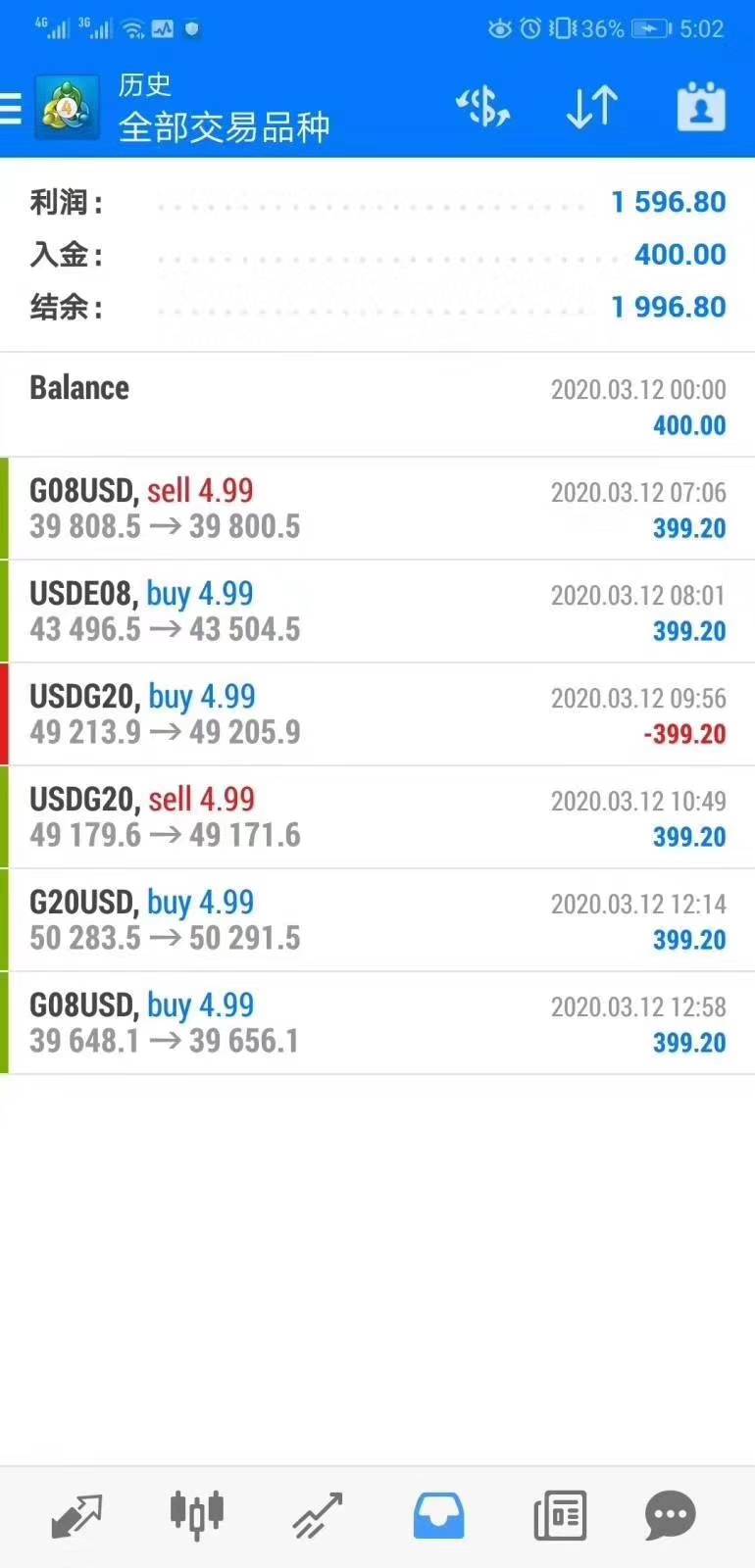Tap the Balance 400.00 deposit entry
755x1568 pixels.
pos(377,406)
